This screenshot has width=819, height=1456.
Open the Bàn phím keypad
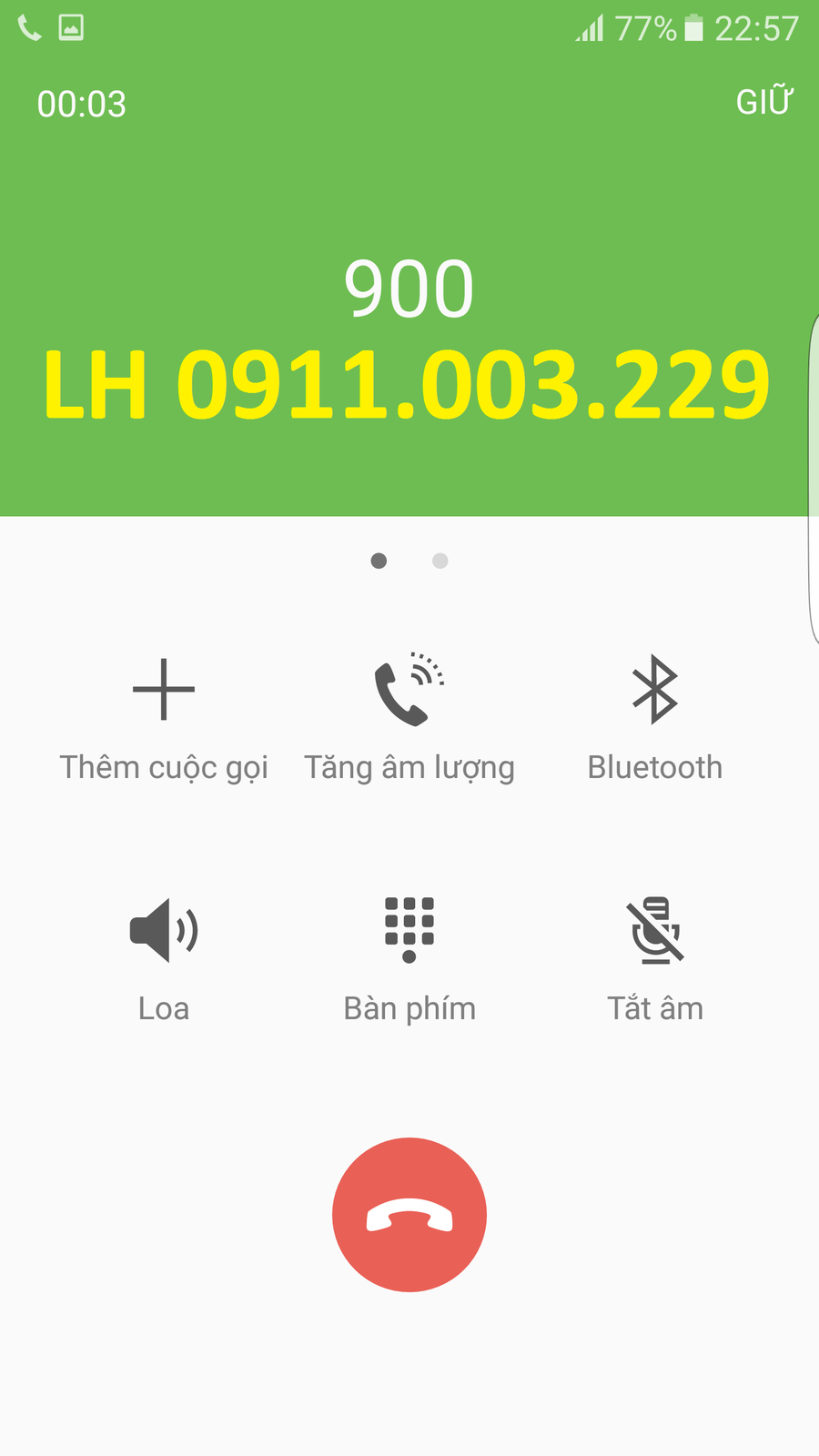coord(409,957)
